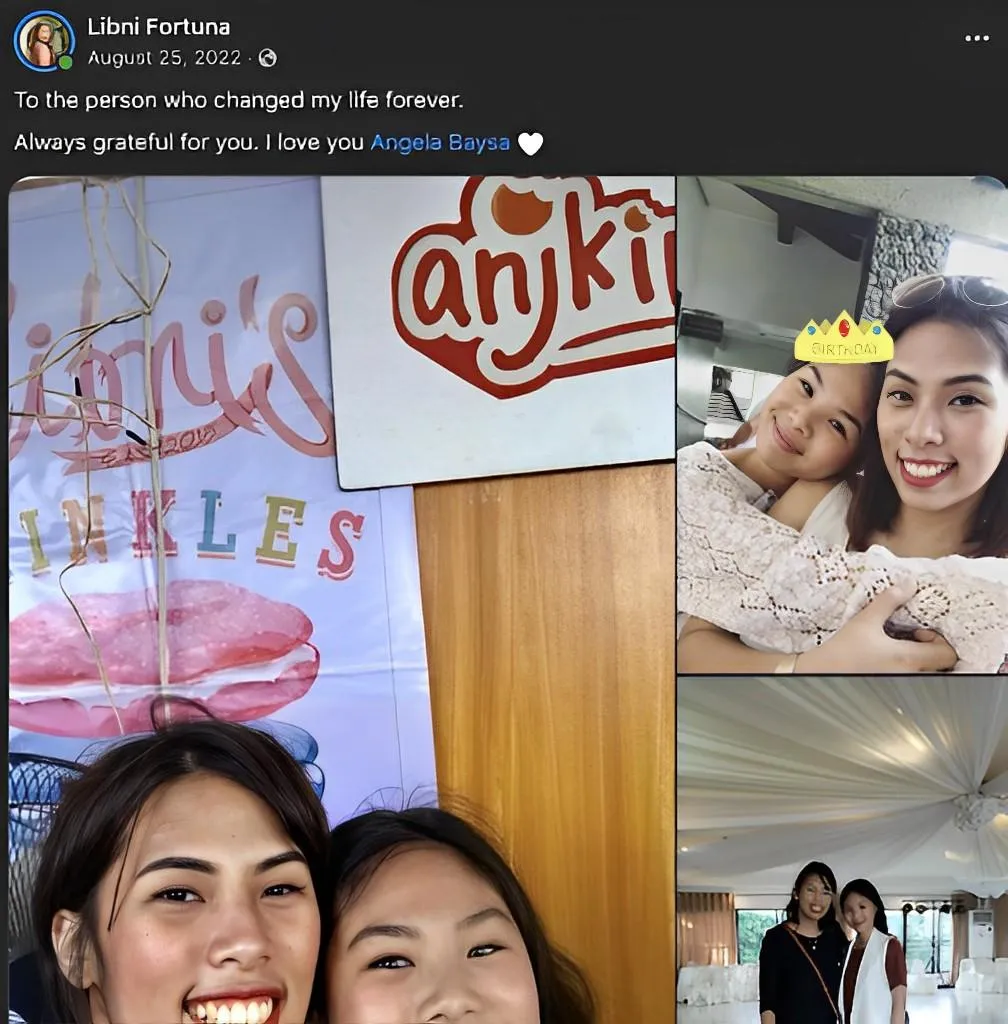
Task: Open the Libni Fortuna profile name link
Action: pyautogui.click(x=158, y=27)
